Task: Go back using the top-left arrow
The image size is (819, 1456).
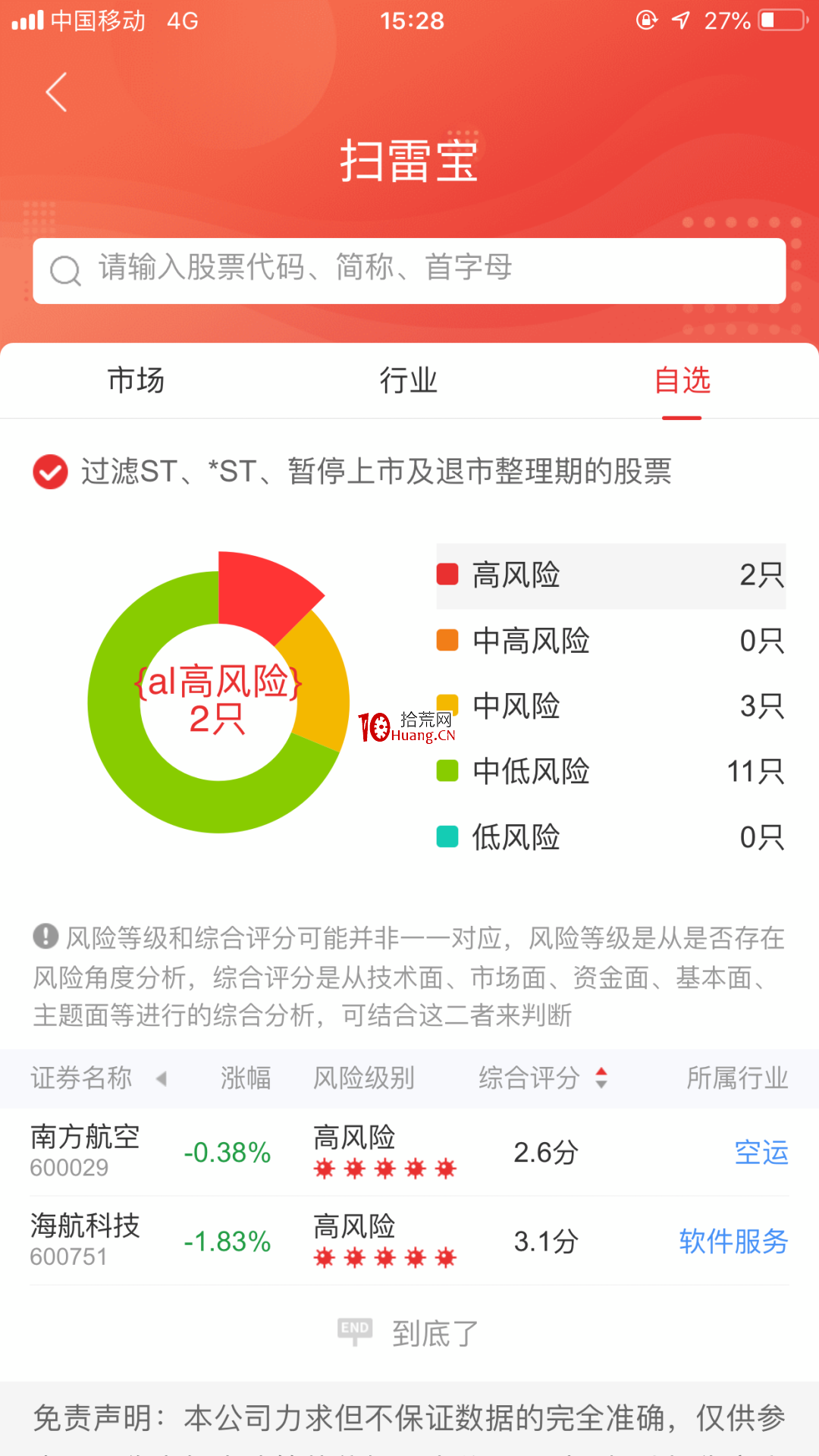Action: coord(57,93)
